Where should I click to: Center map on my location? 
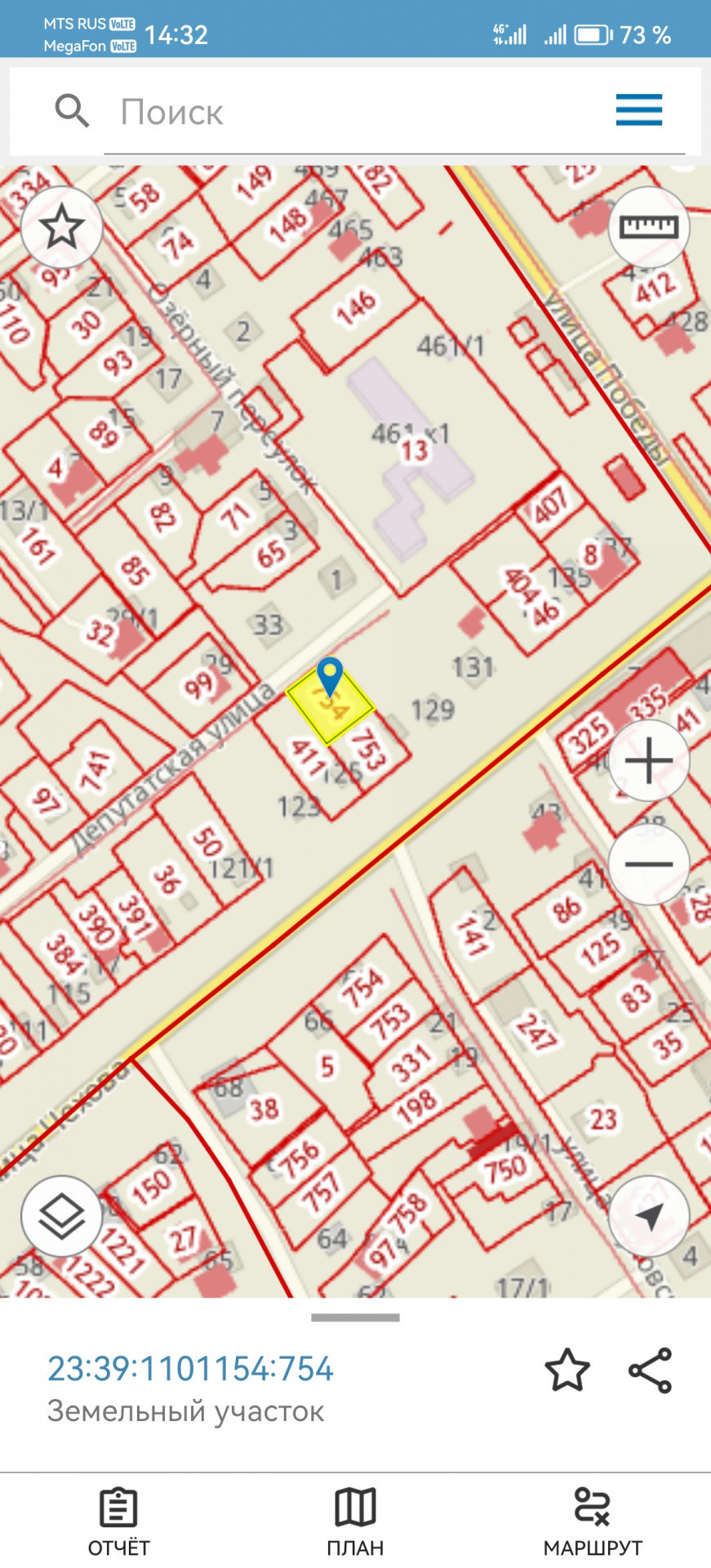coord(649,1217)
